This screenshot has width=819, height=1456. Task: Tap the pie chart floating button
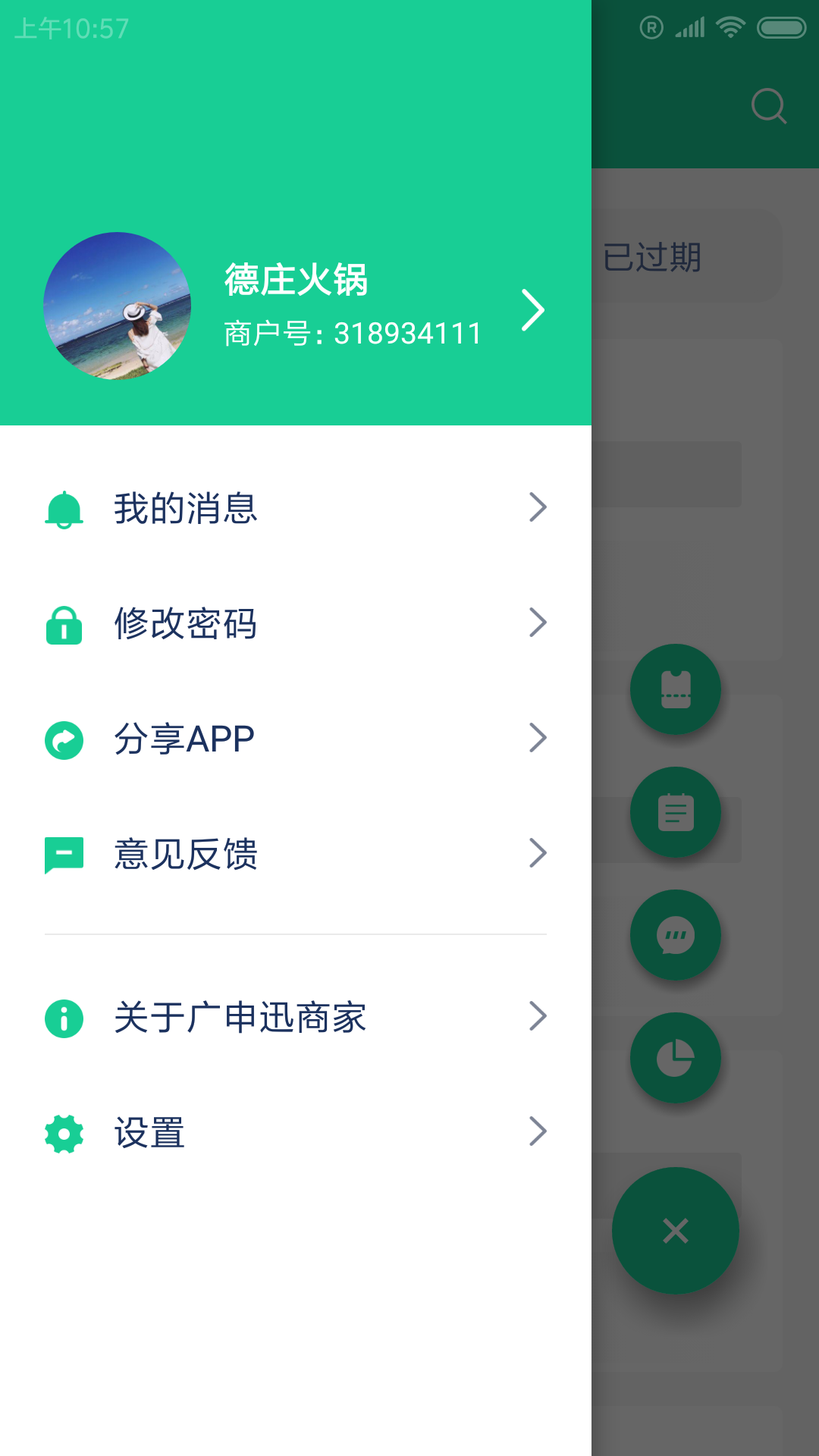pos(676,1058)
